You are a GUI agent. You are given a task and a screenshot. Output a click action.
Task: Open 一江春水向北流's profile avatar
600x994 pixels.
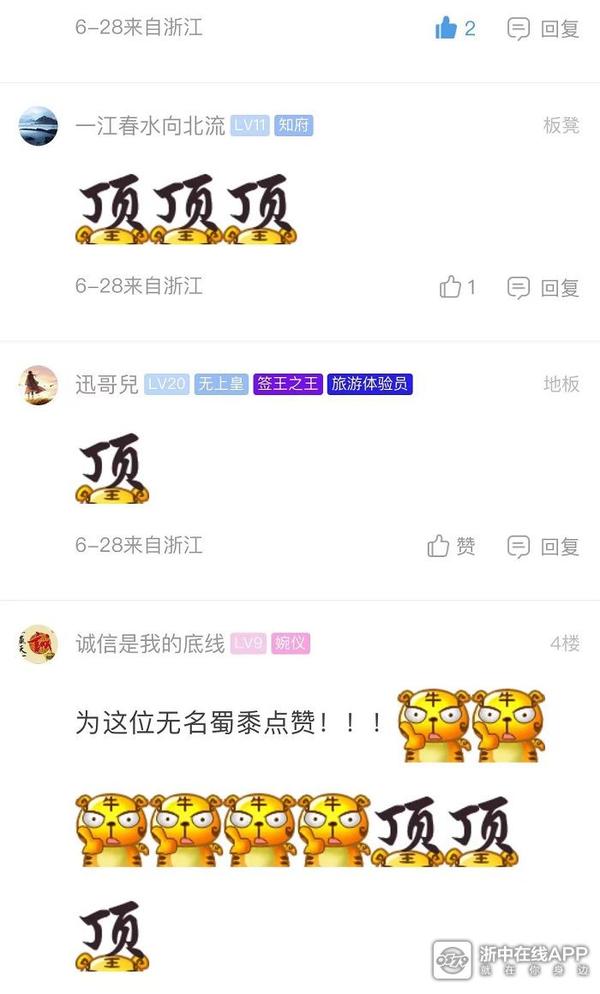tap(39, 126)
